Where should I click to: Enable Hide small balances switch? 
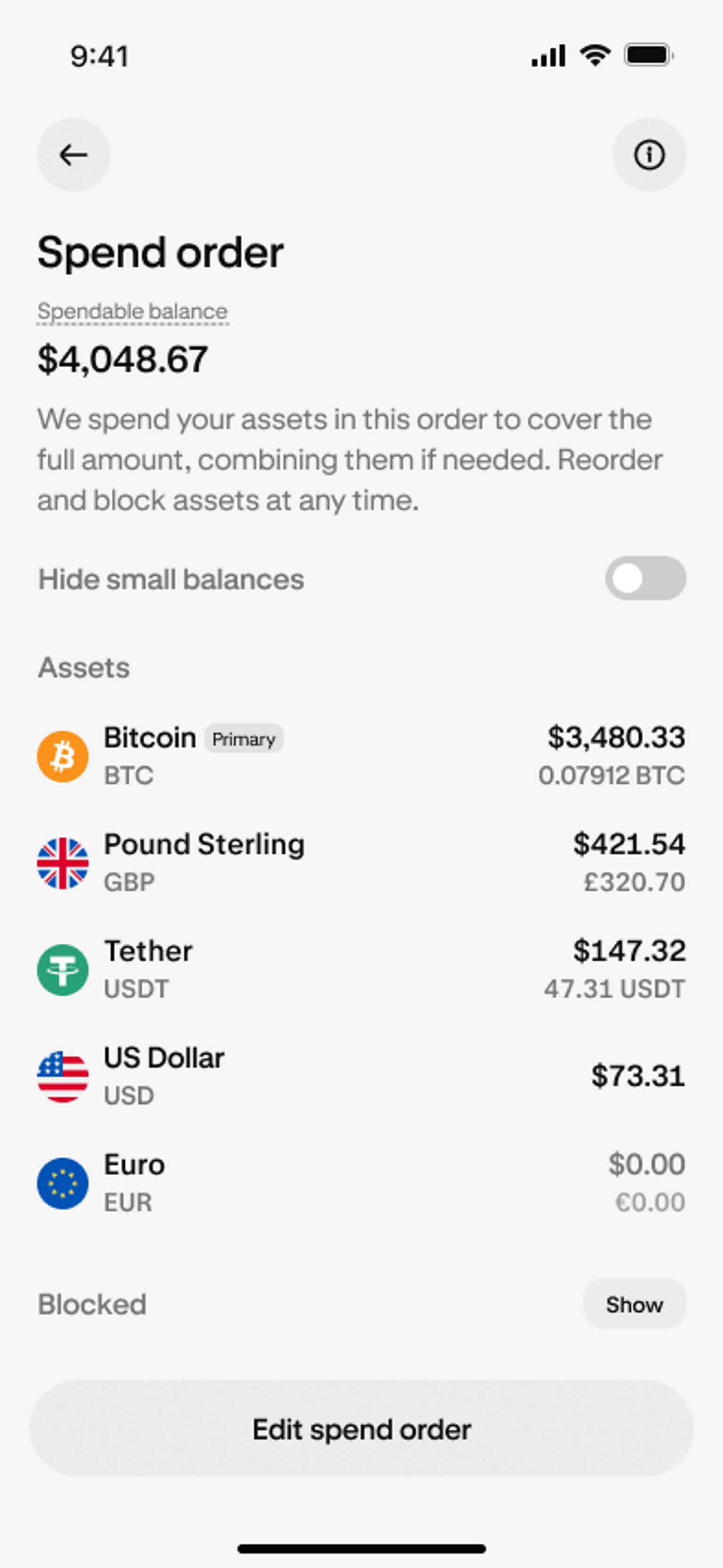tap(645, 578)
